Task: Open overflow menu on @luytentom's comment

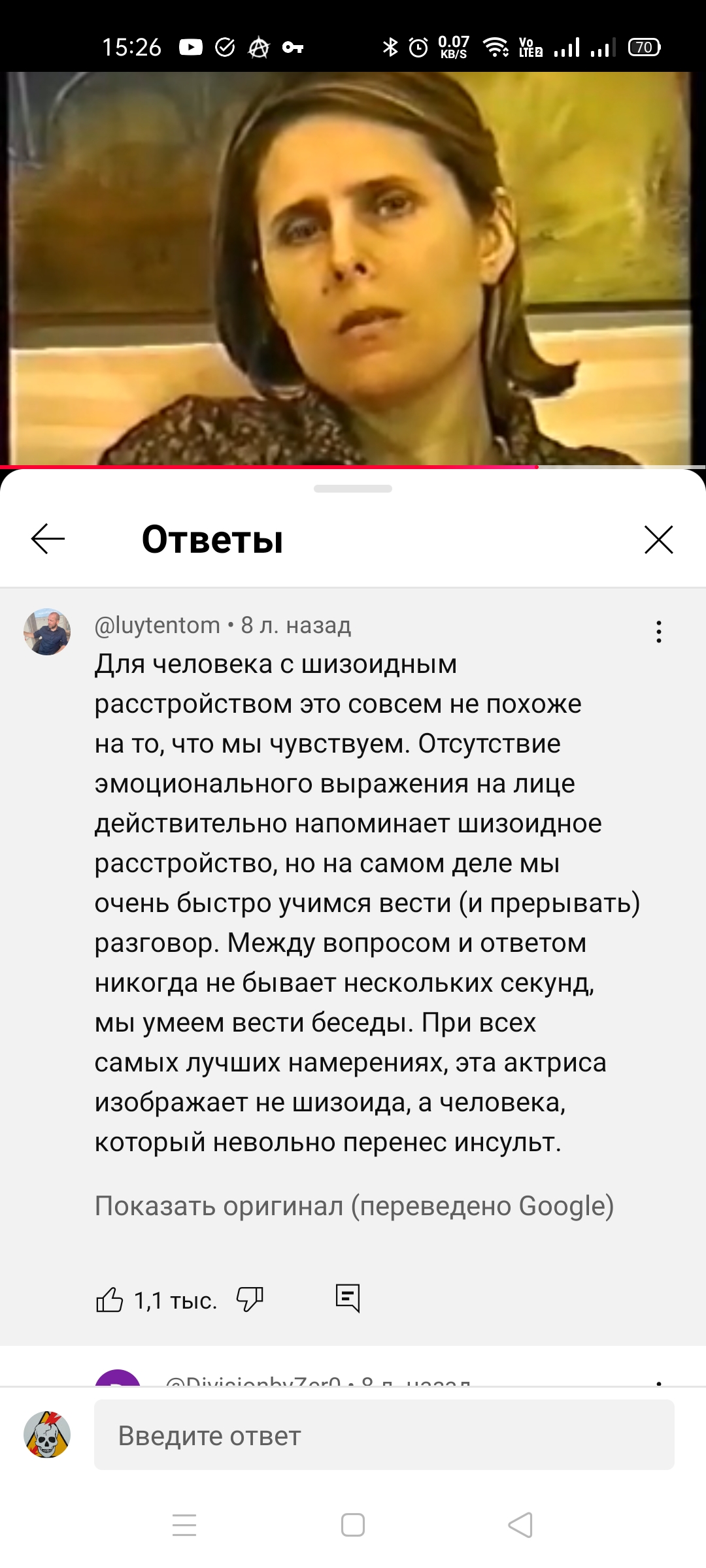Action: [658, 631]
